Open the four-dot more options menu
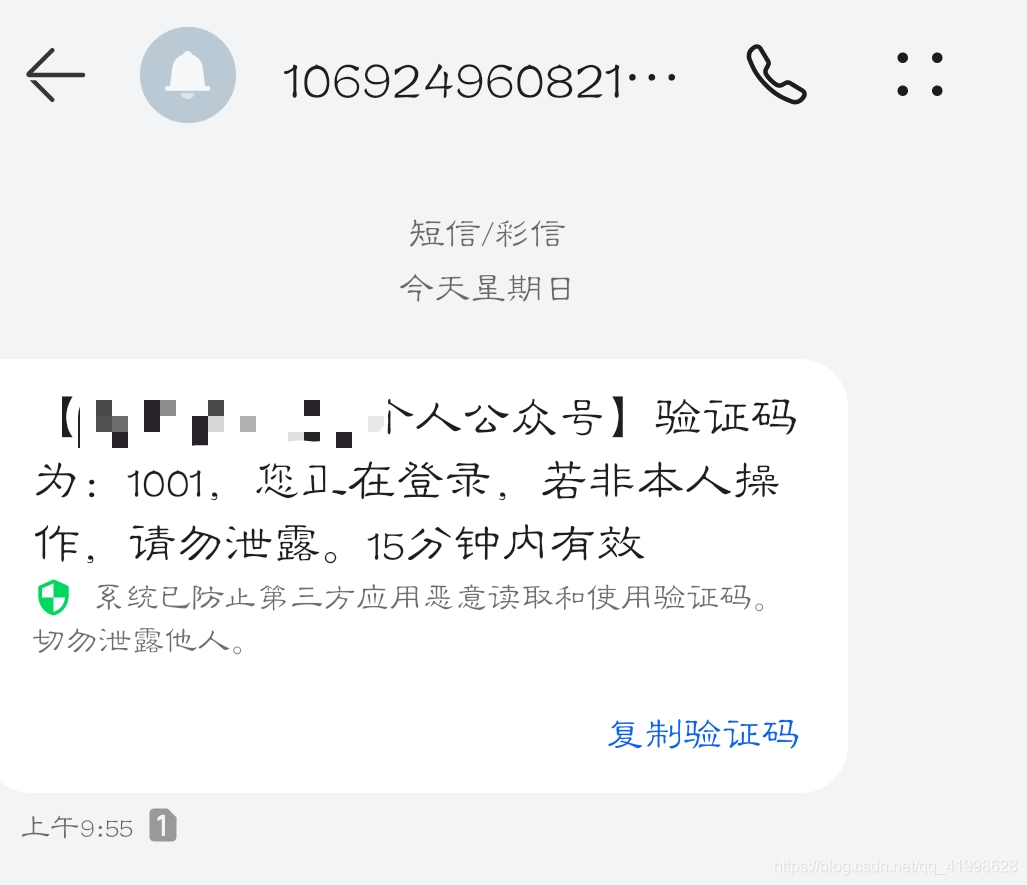Image resolution: width=1027 pixels, height=885 pixels. click(x=919, y=75)
